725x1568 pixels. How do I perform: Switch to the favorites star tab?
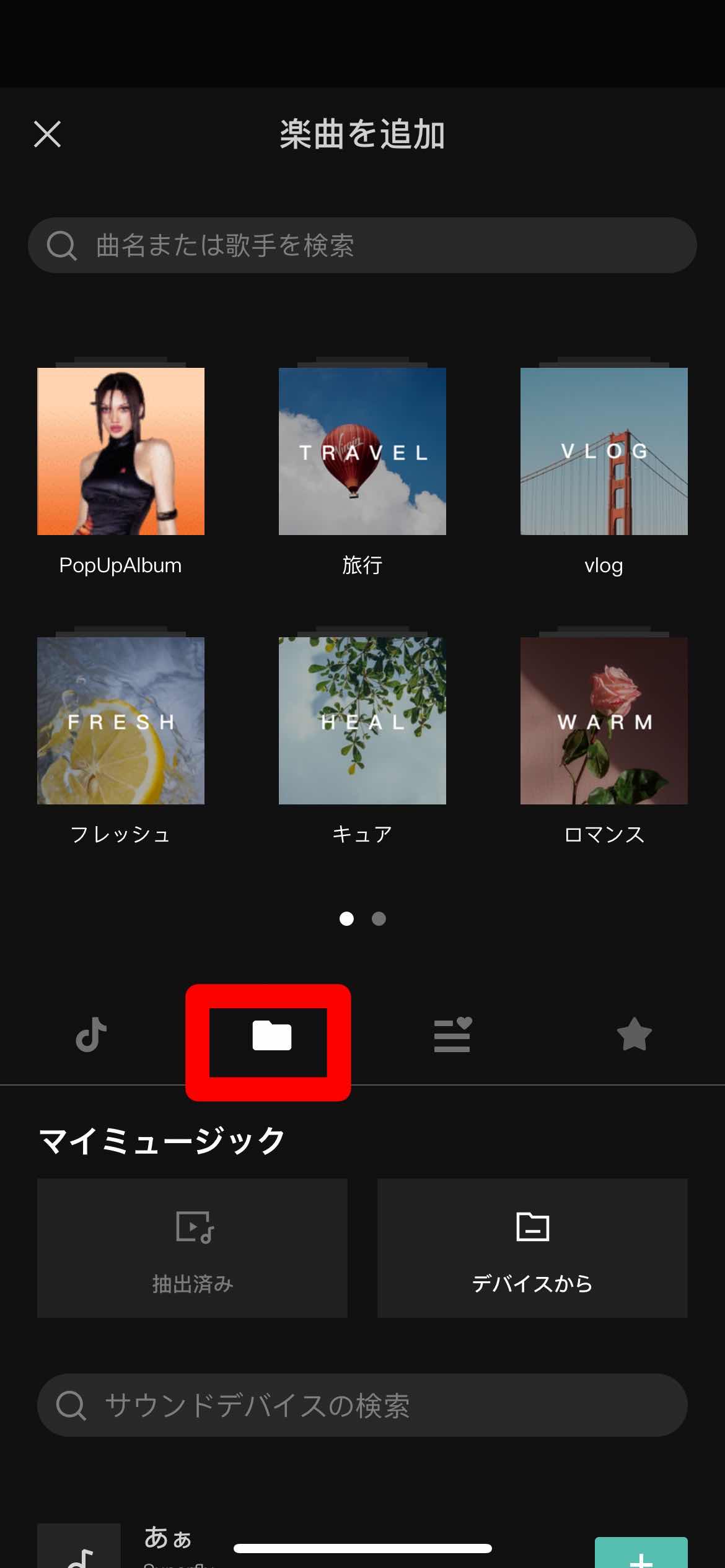634,1035
